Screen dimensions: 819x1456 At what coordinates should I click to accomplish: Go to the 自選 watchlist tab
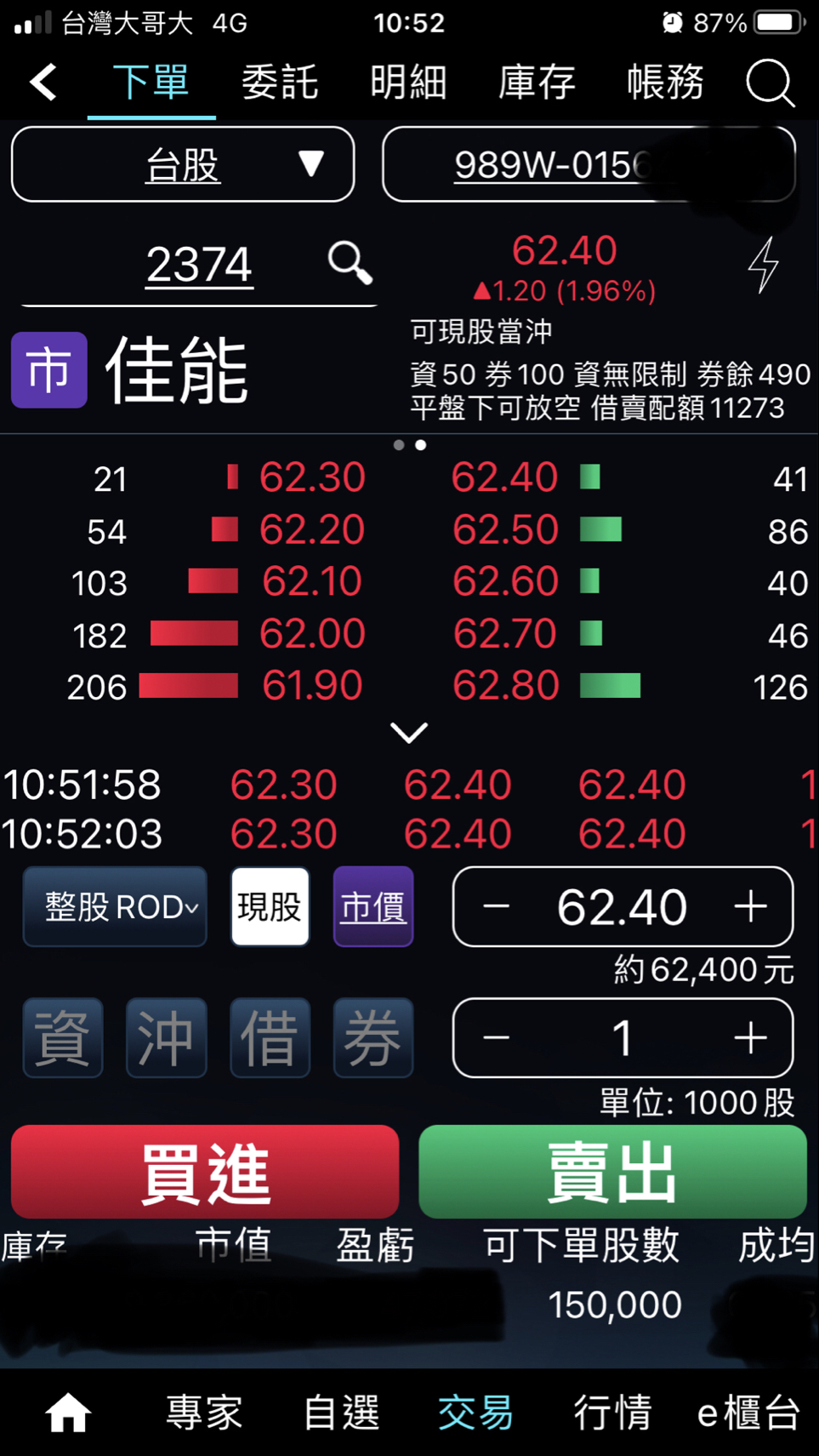341,1413
